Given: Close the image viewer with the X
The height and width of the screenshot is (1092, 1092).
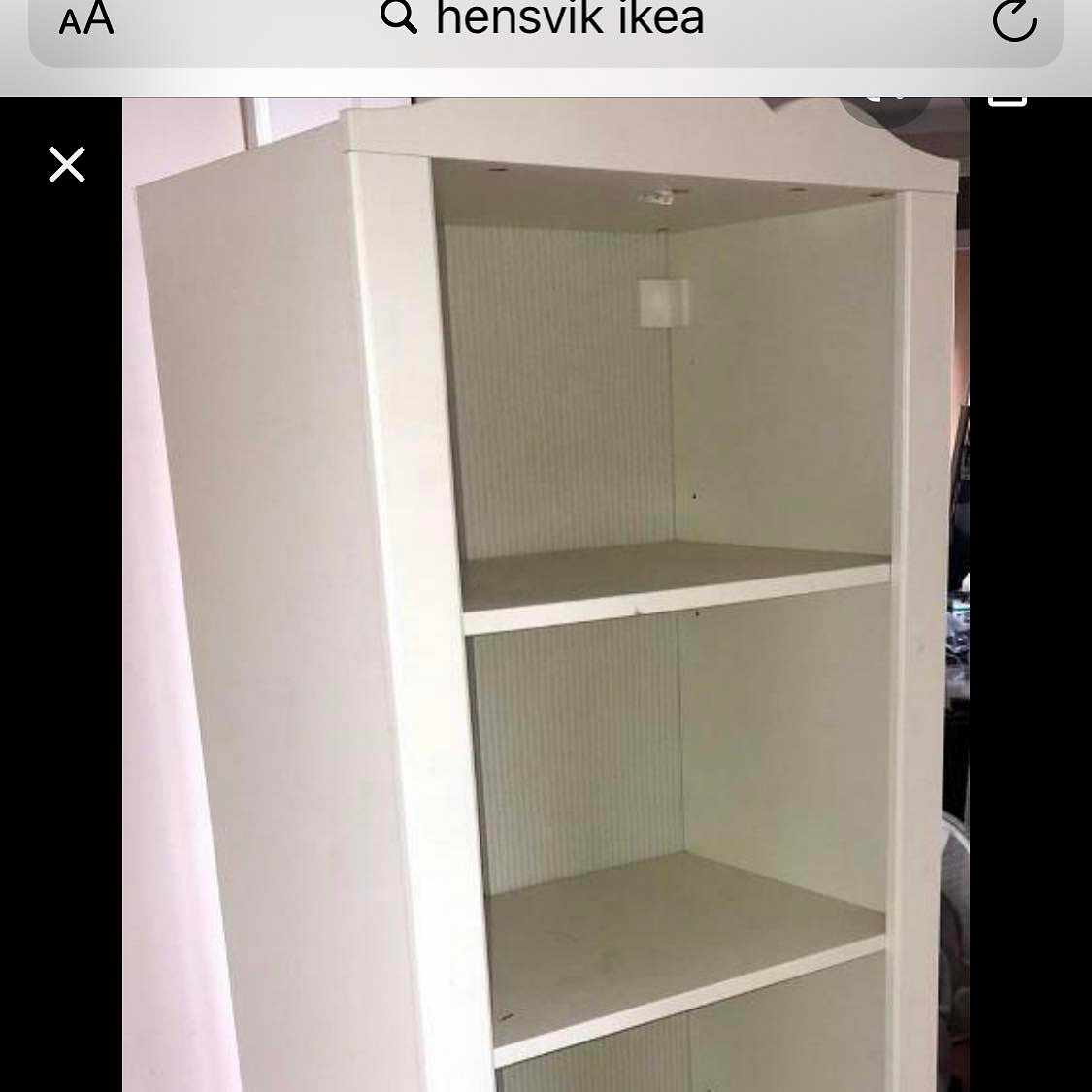Looking at the screenshot, I should 67,165.
